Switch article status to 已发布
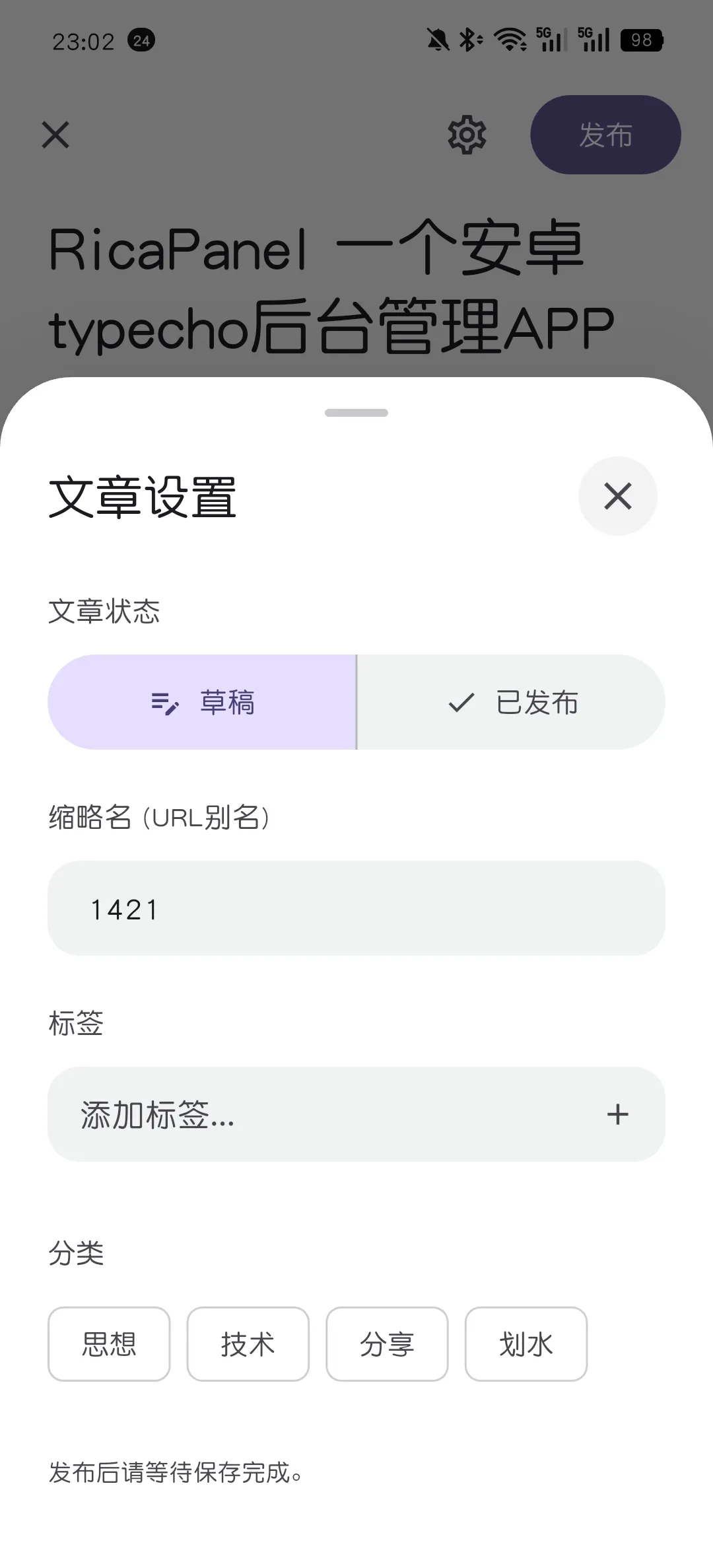713x1568 pixels. (x=510, y=702)
